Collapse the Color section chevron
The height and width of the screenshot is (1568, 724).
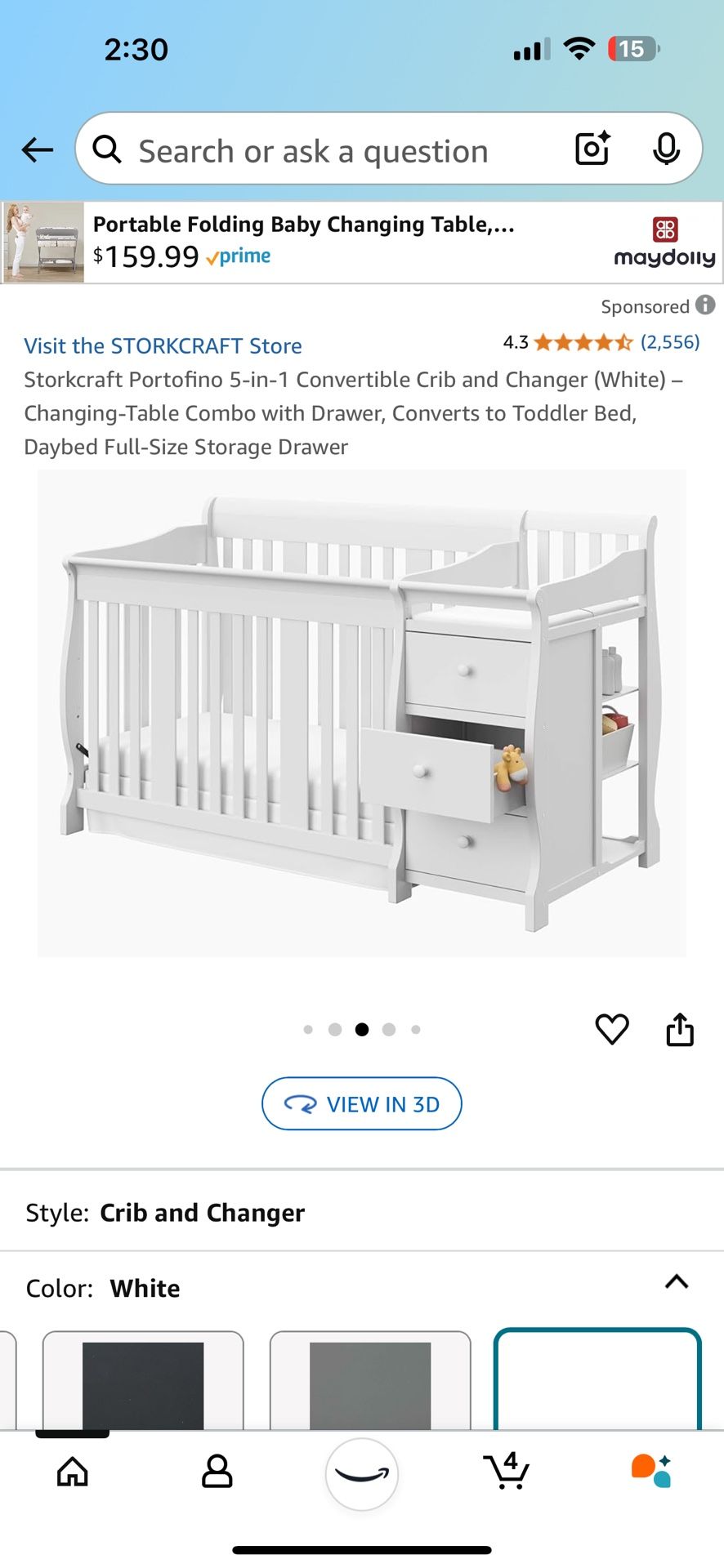pos(677,1282)
